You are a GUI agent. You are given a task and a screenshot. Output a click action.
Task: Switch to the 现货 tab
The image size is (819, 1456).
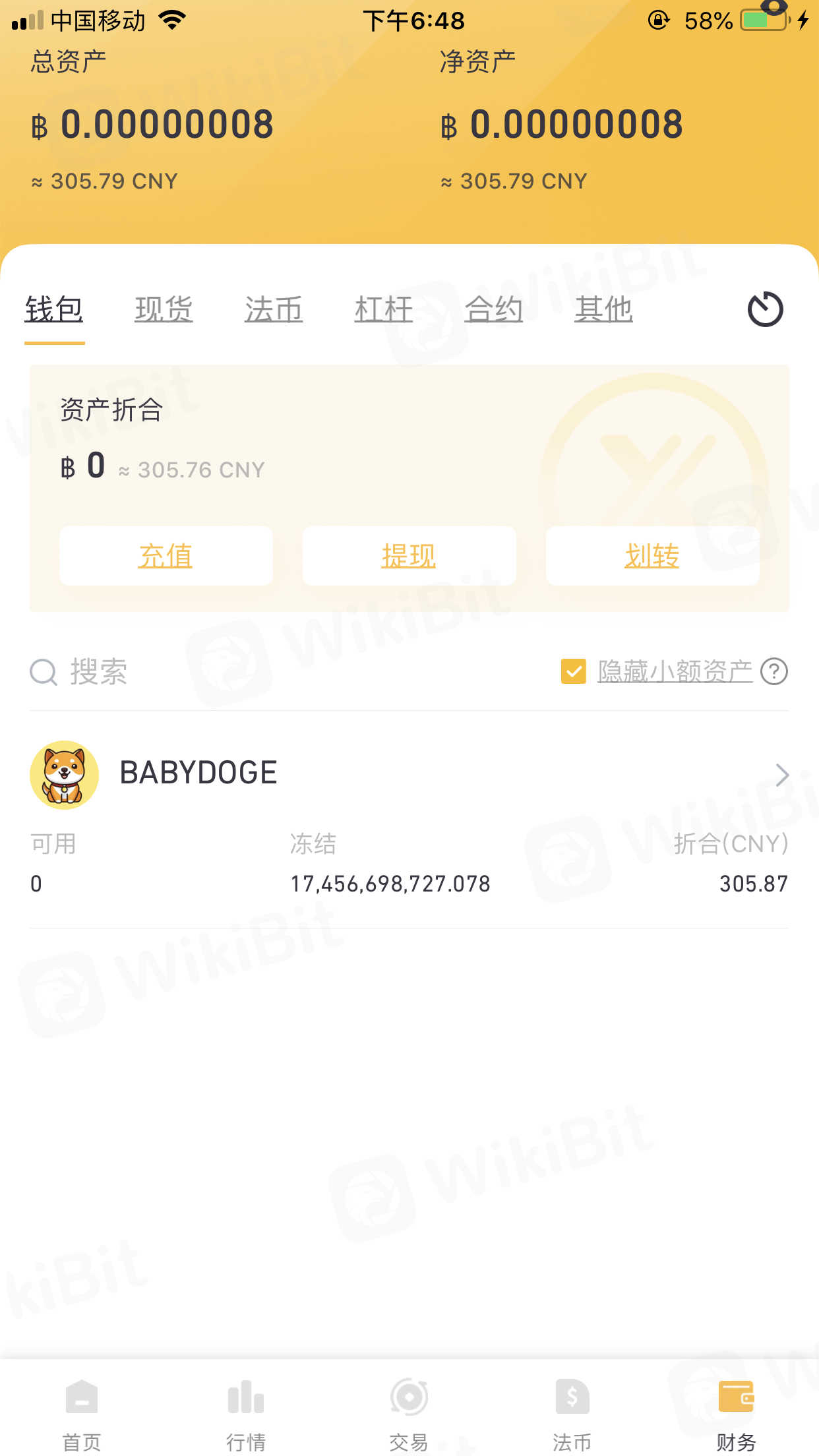pyautogui.click(x=164, y=309)
